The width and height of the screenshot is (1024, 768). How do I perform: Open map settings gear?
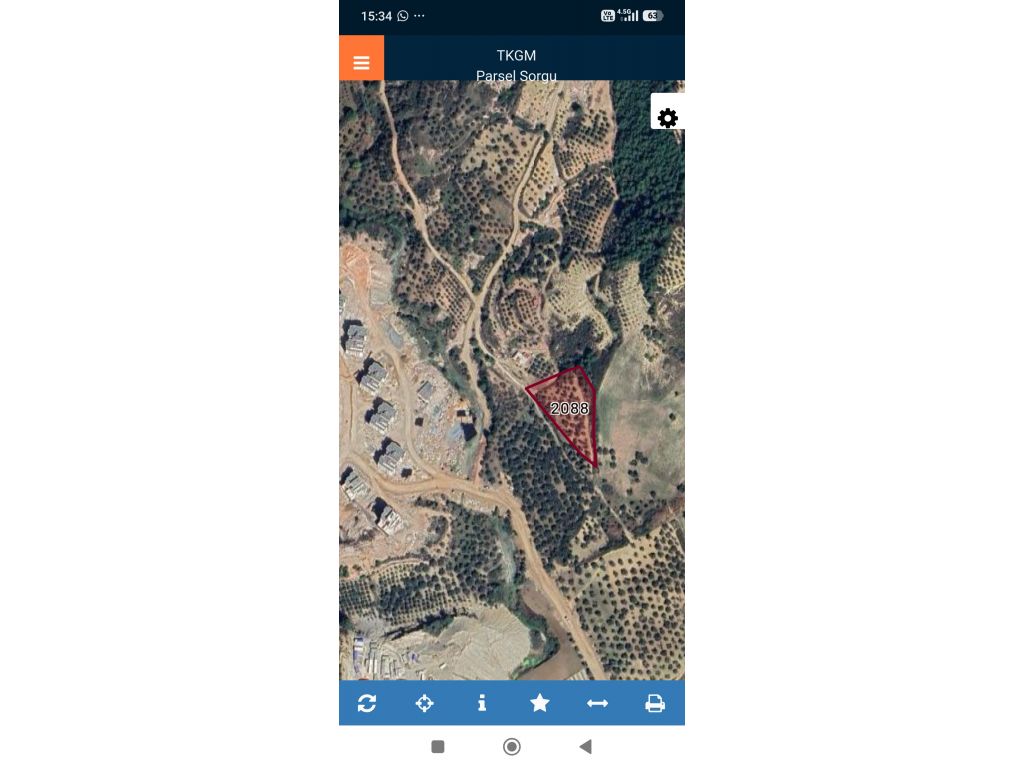(667, 118)
